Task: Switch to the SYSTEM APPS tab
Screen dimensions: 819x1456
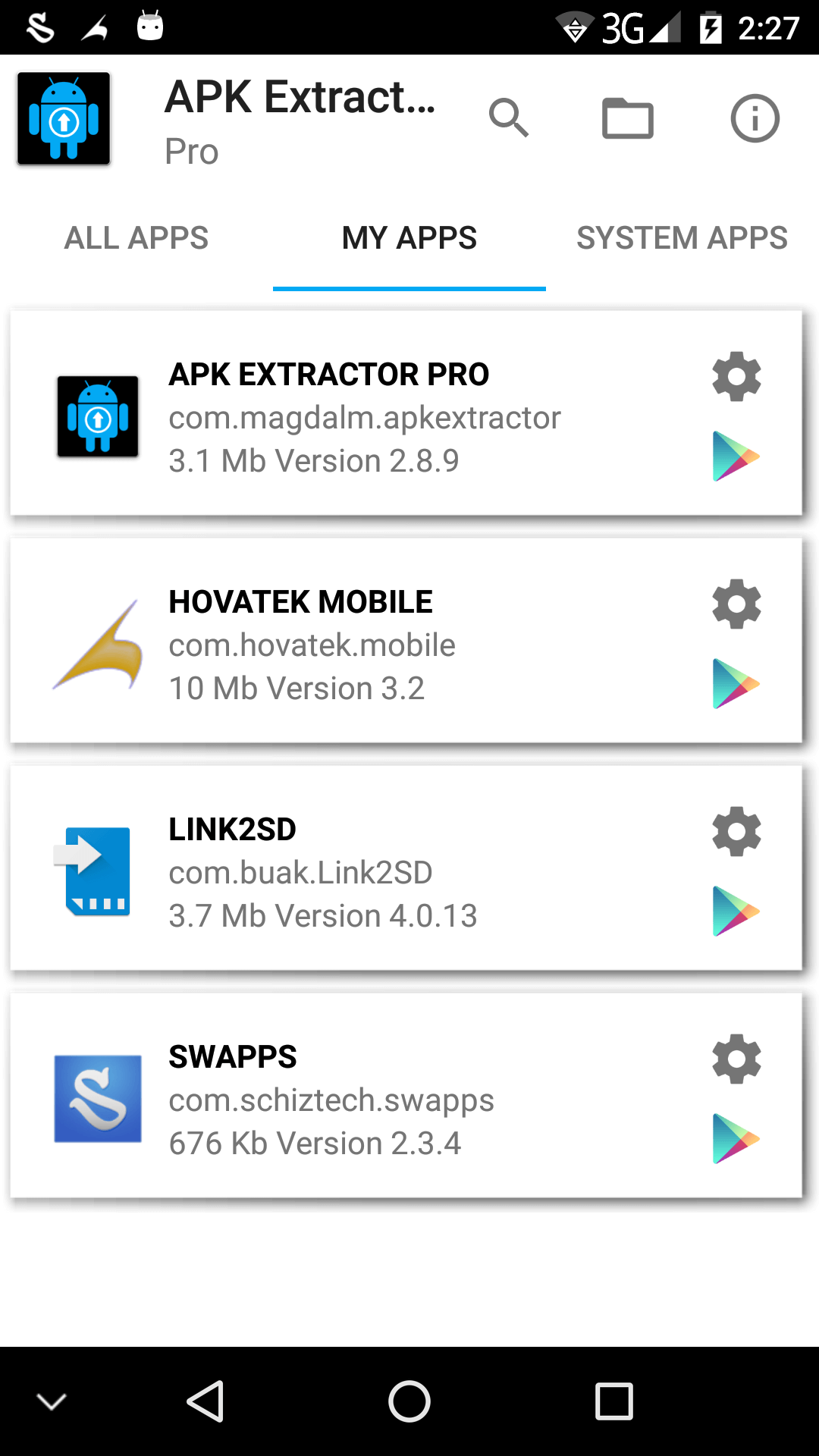Action: coord(682,237)
